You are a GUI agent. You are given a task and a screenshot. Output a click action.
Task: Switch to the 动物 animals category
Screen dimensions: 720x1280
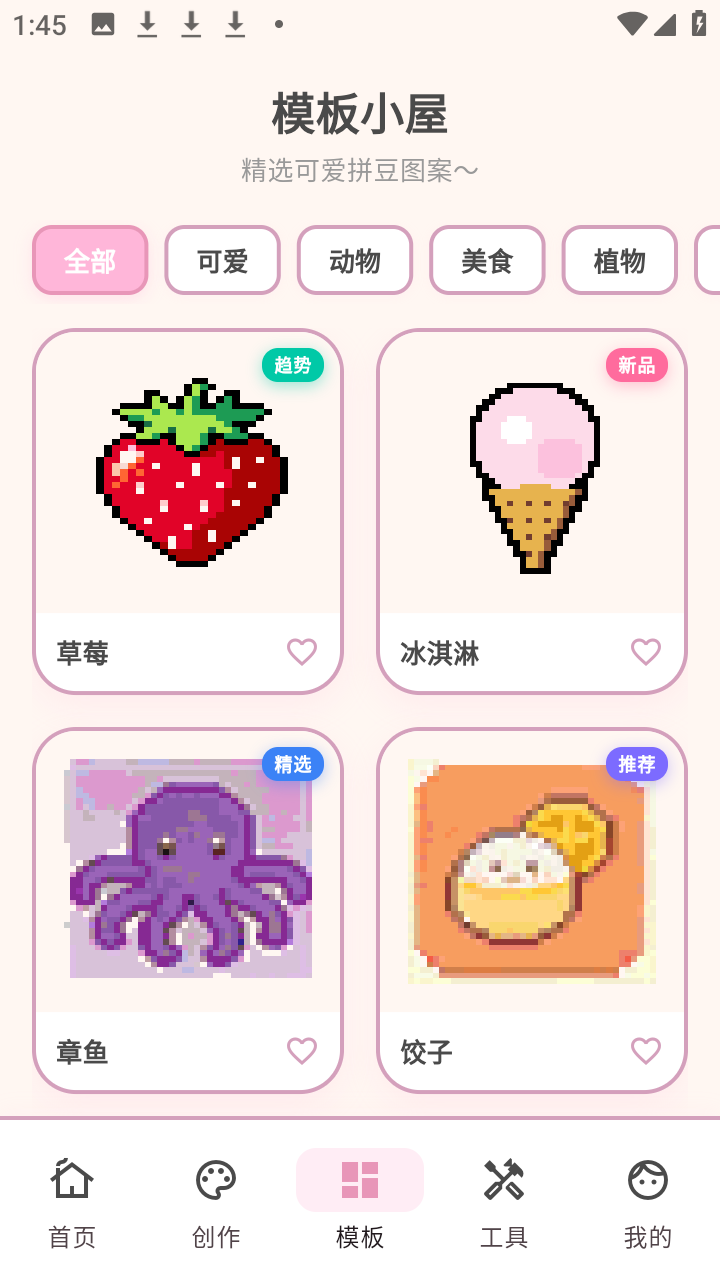[x=355, y=260]
